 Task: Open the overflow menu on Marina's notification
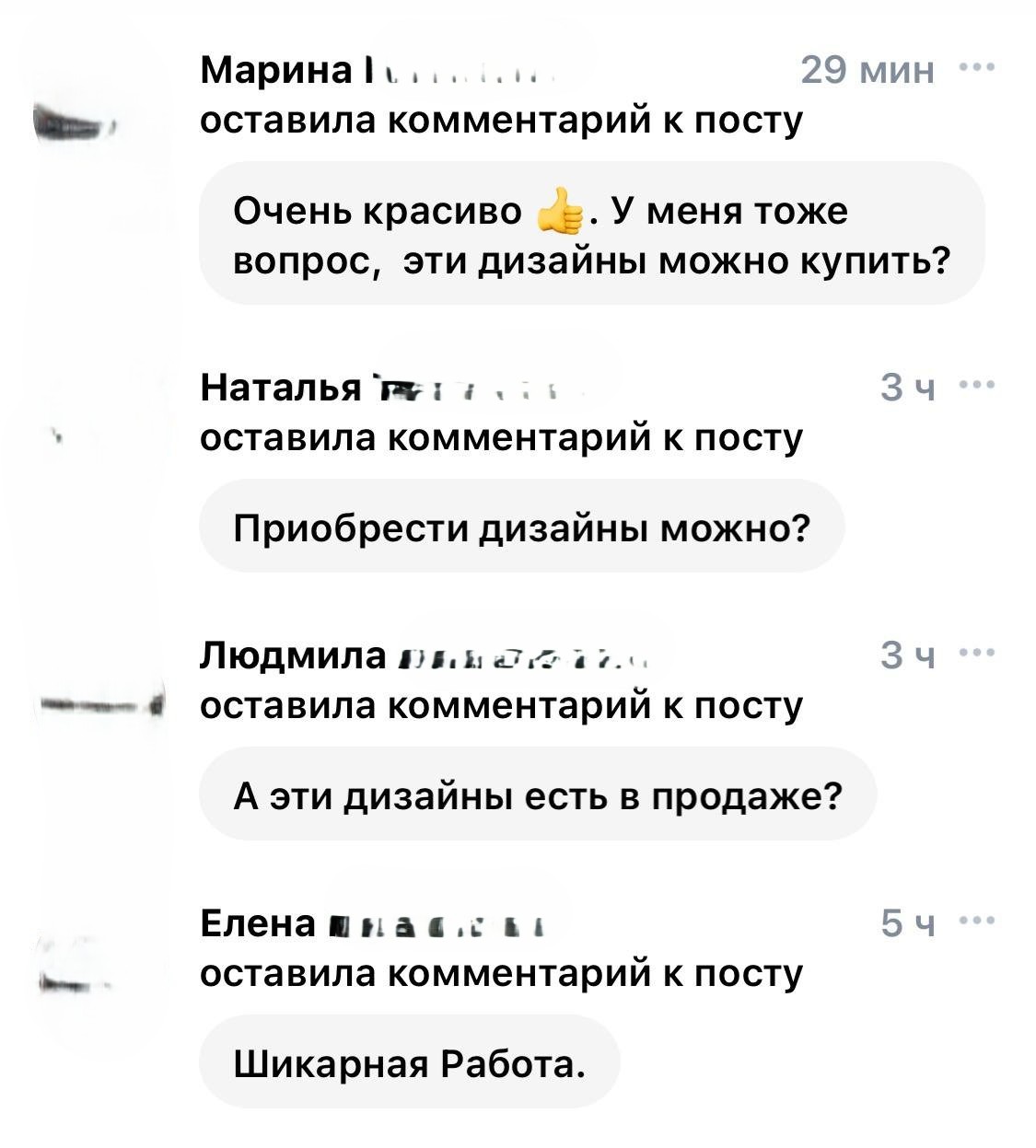976,66
